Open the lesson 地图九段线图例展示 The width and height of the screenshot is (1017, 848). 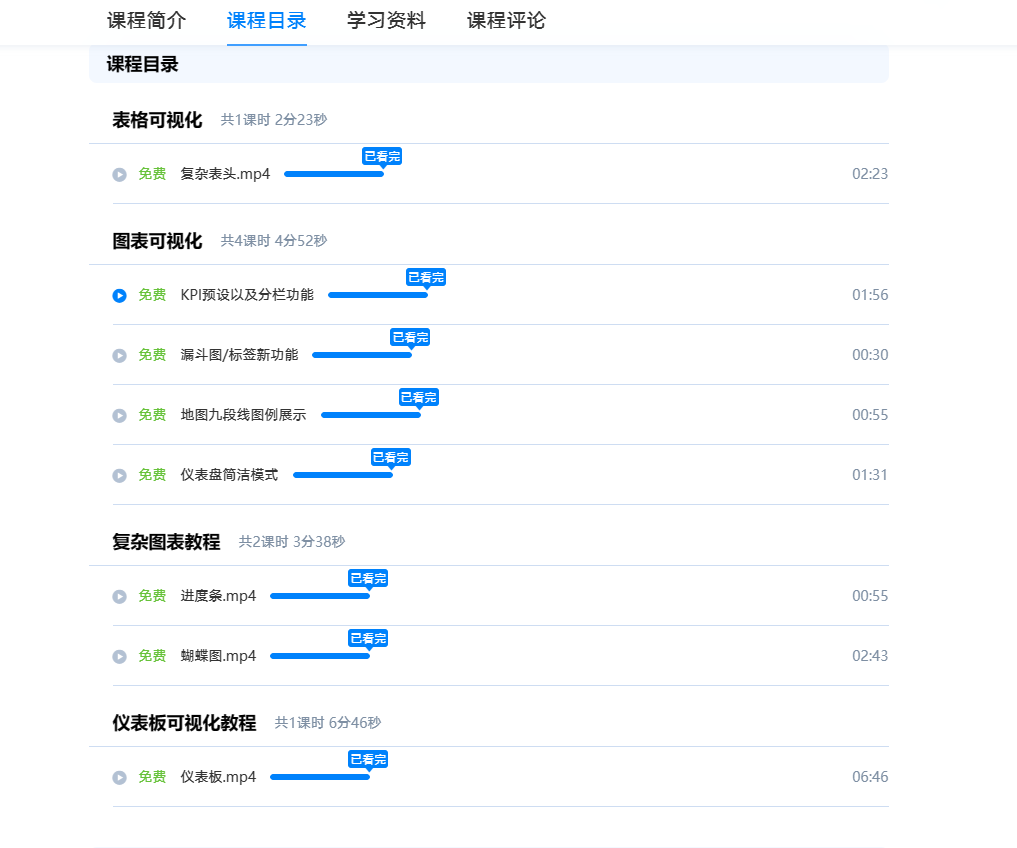pos(243,415)
